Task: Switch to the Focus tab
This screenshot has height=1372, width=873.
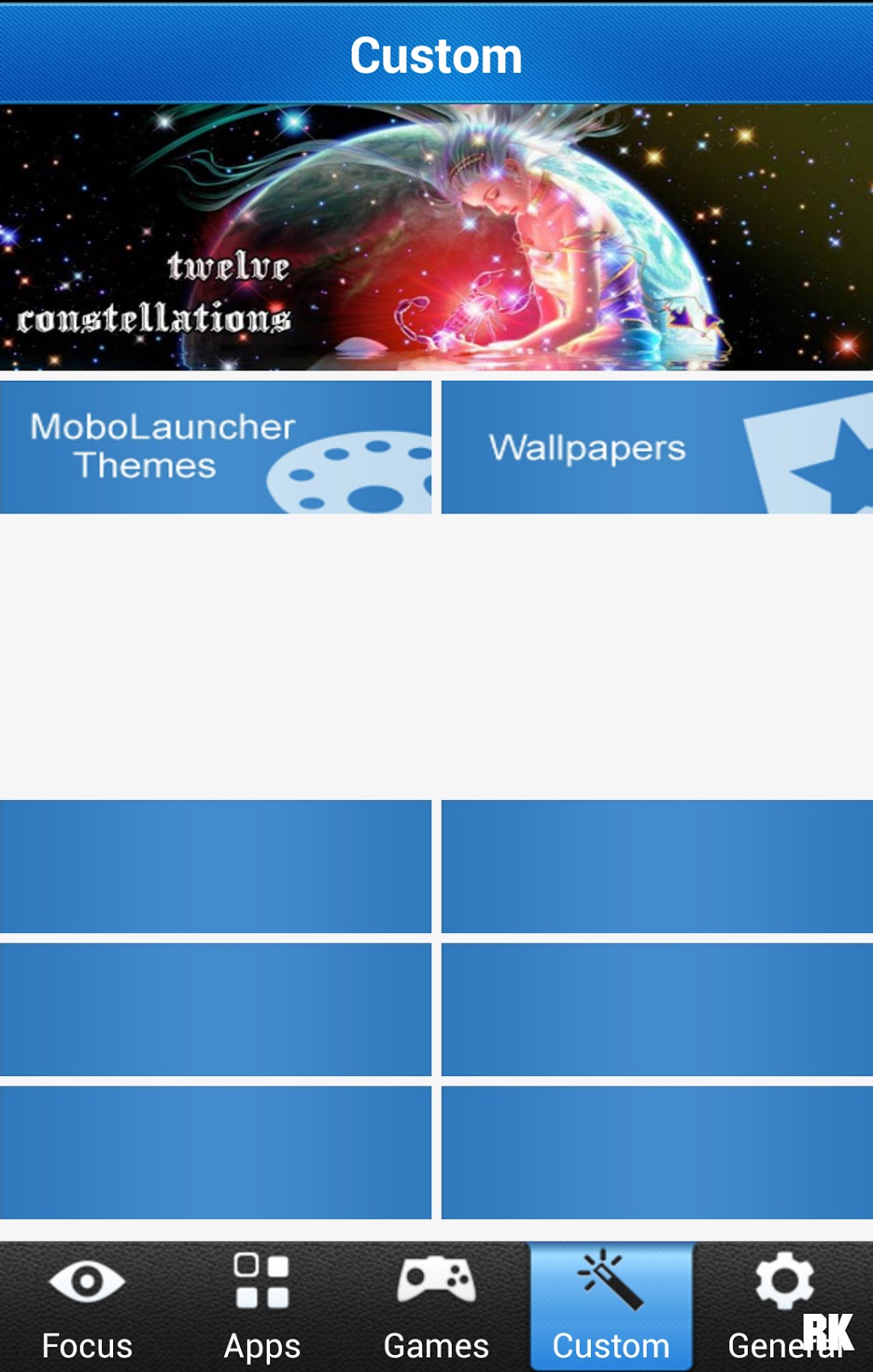Action: [87, 1307]
